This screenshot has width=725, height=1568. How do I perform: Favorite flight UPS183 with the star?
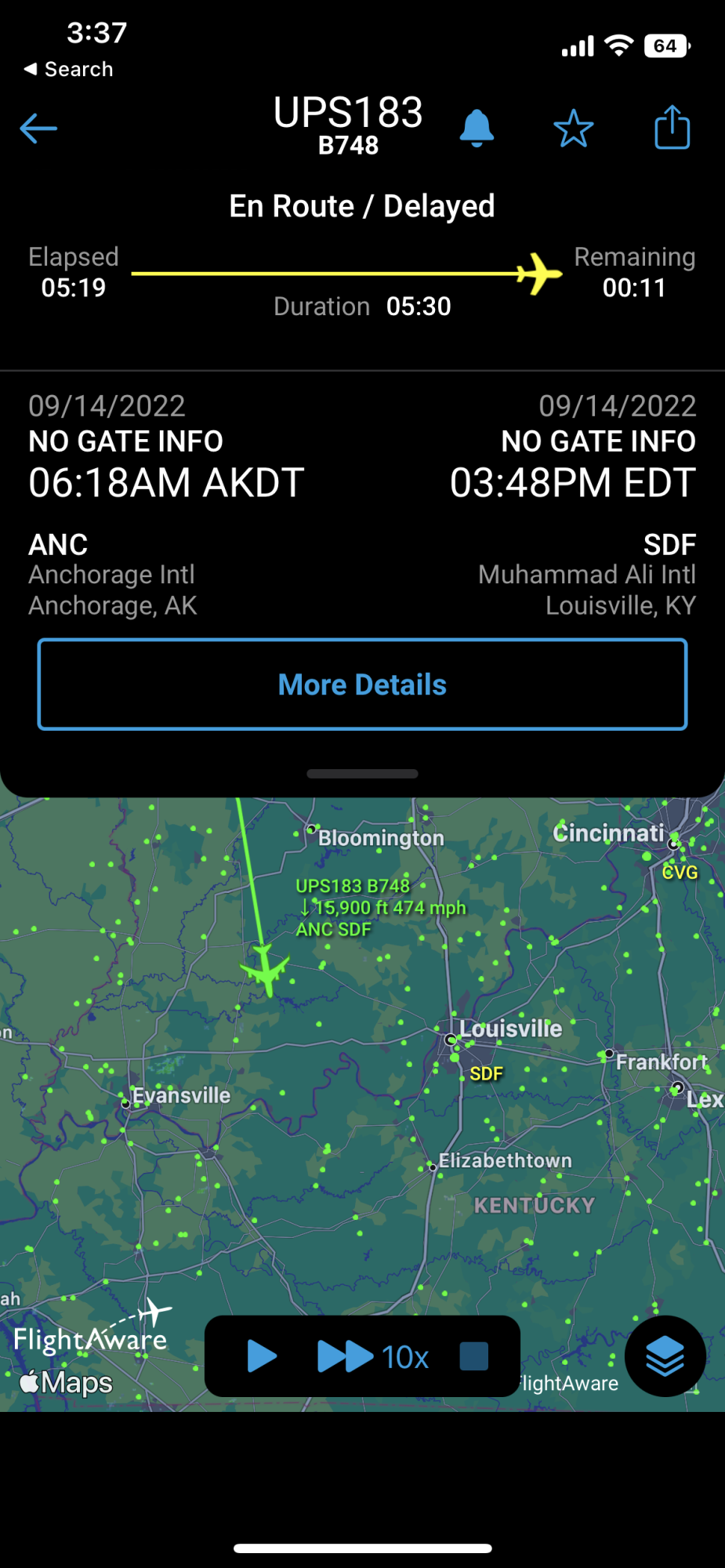click(x=574, y=129)
